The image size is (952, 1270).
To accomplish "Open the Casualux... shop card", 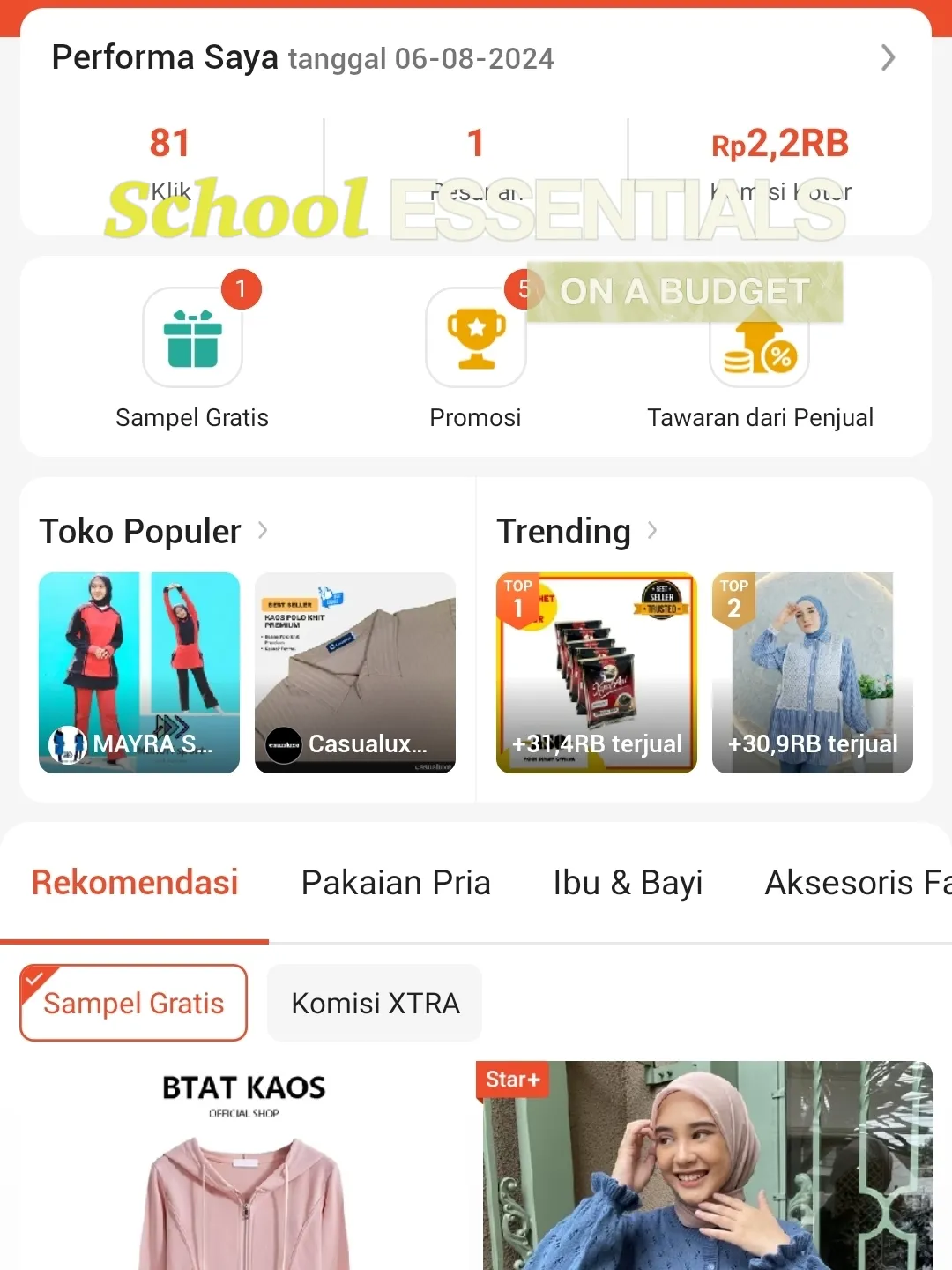I will coord(355,672).
